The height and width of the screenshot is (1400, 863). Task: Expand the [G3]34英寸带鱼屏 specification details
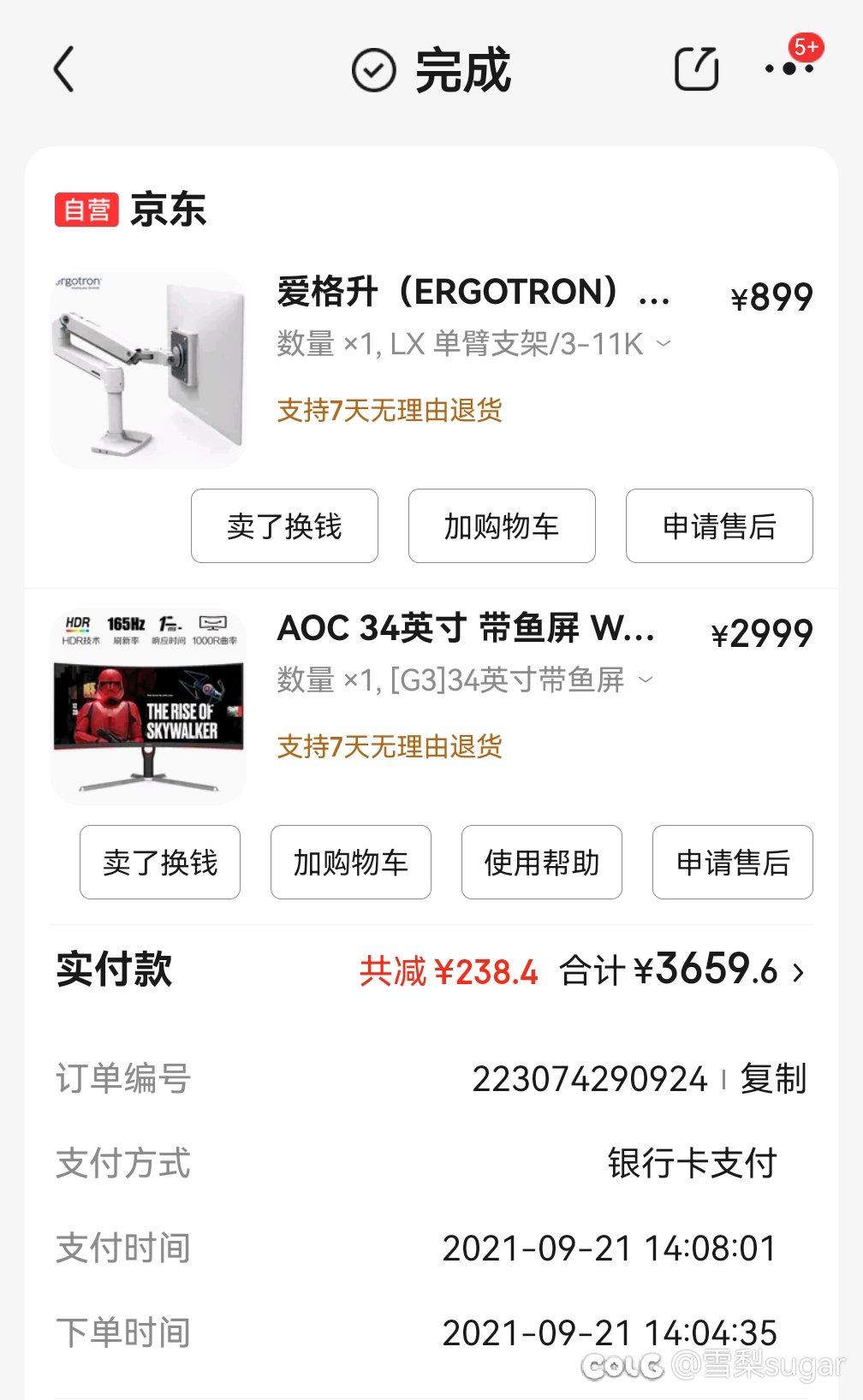tap(646, 680)
